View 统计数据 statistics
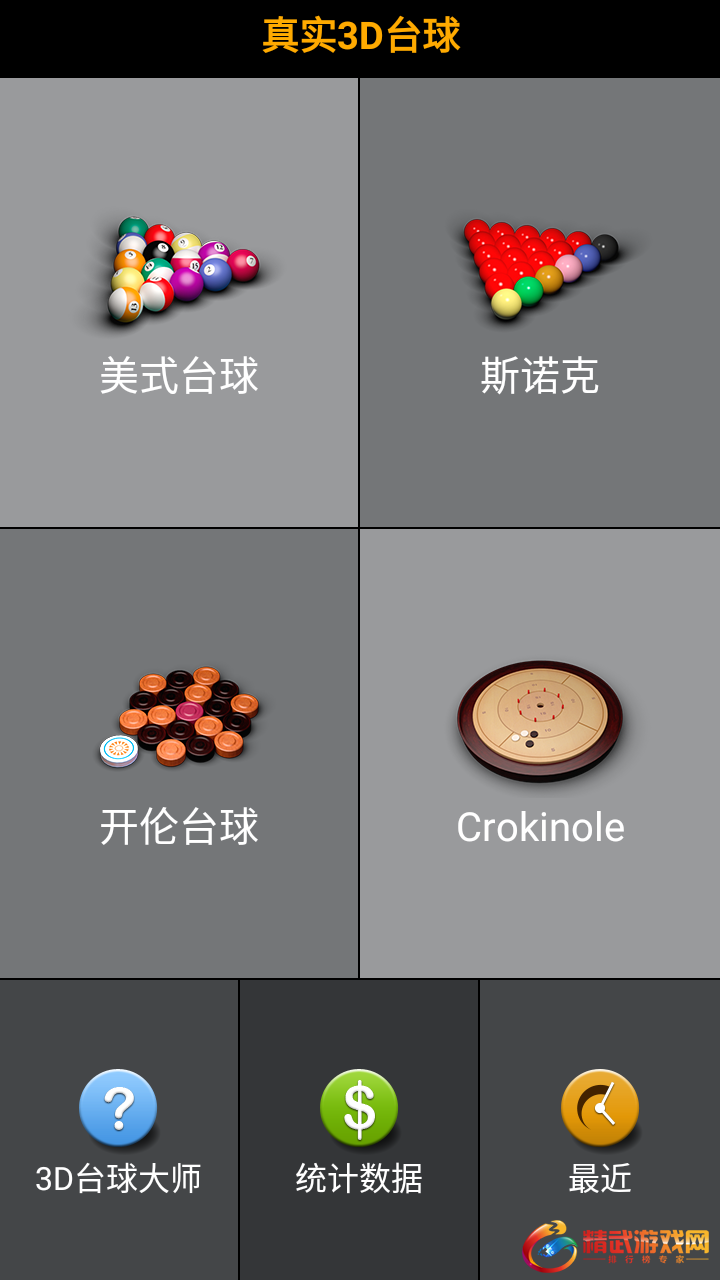720x1280 pixels. click(359, 1129)
